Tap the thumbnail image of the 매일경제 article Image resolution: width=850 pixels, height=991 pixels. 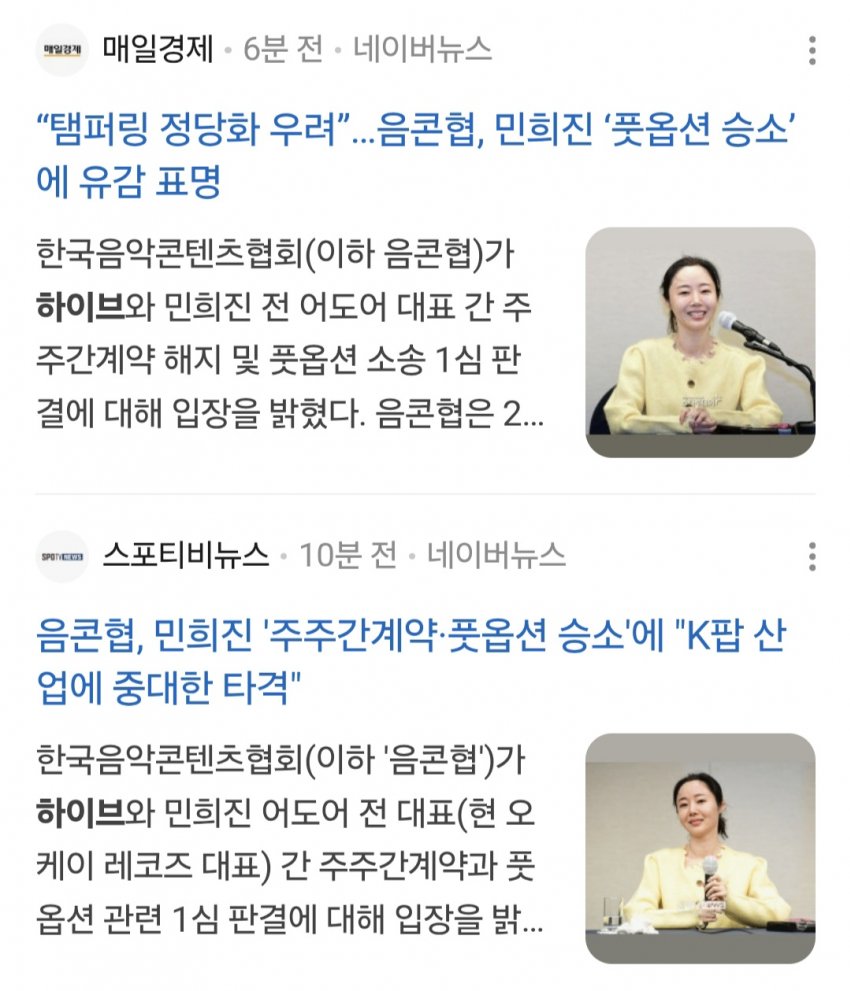[700, 343]
